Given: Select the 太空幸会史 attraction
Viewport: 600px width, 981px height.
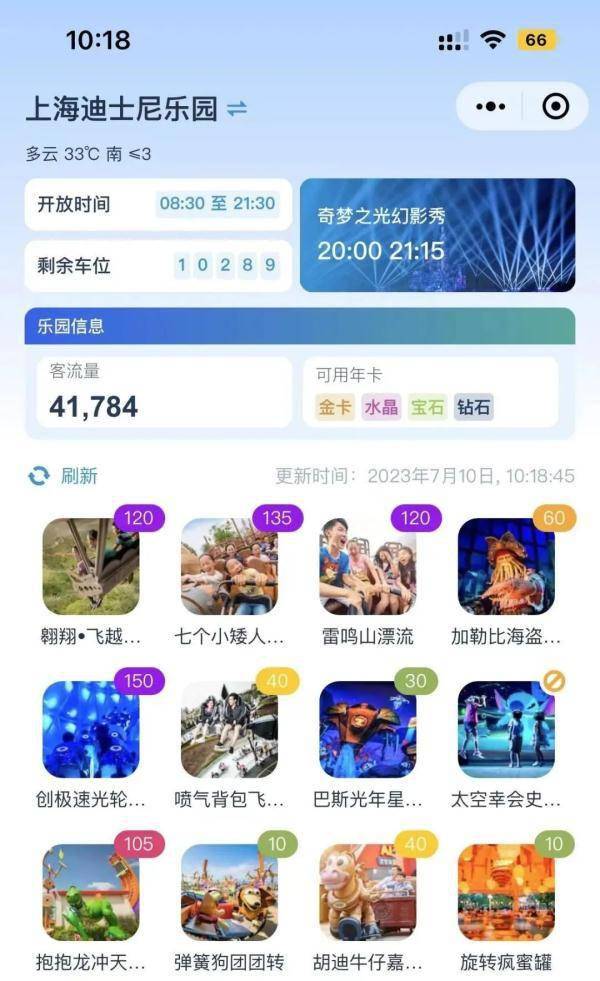Looking at the screenshot, I should (x=506, y=730).
